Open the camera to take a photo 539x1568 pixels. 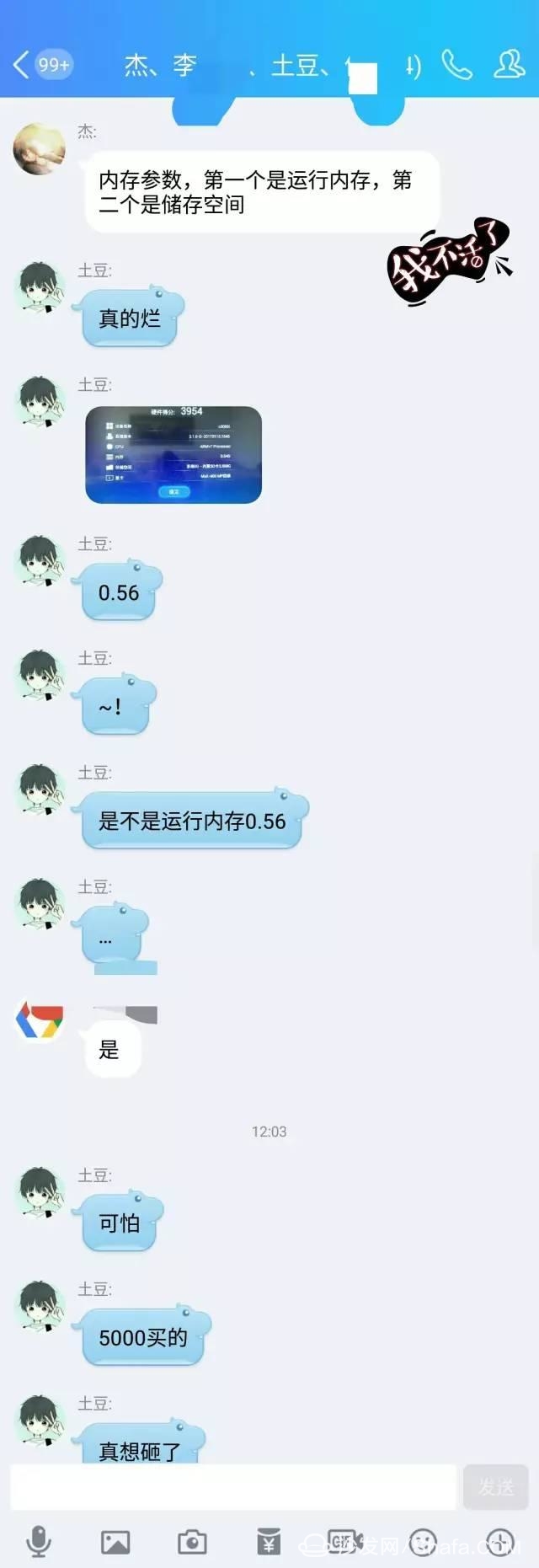point(192,1542)
